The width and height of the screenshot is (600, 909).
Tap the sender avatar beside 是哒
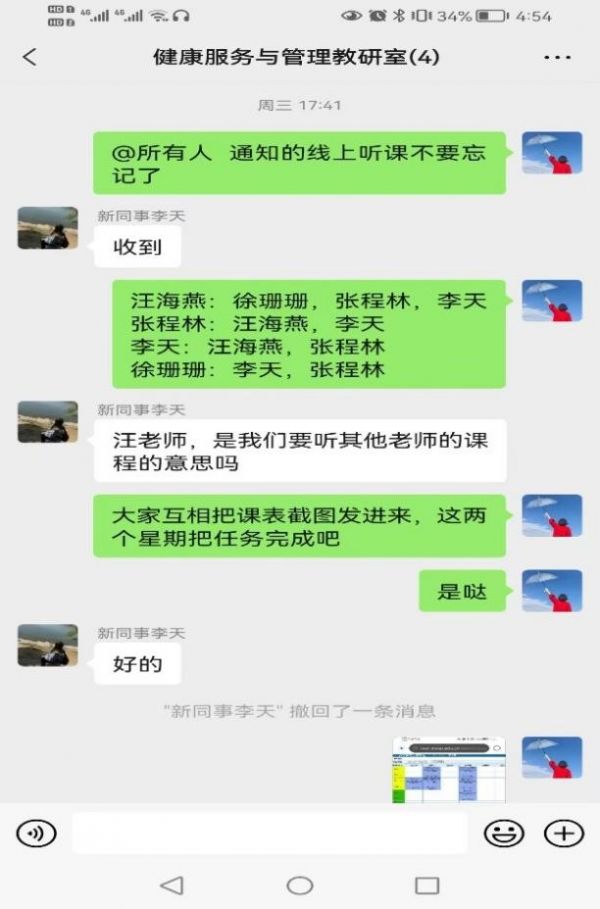(x=552, y=590)
